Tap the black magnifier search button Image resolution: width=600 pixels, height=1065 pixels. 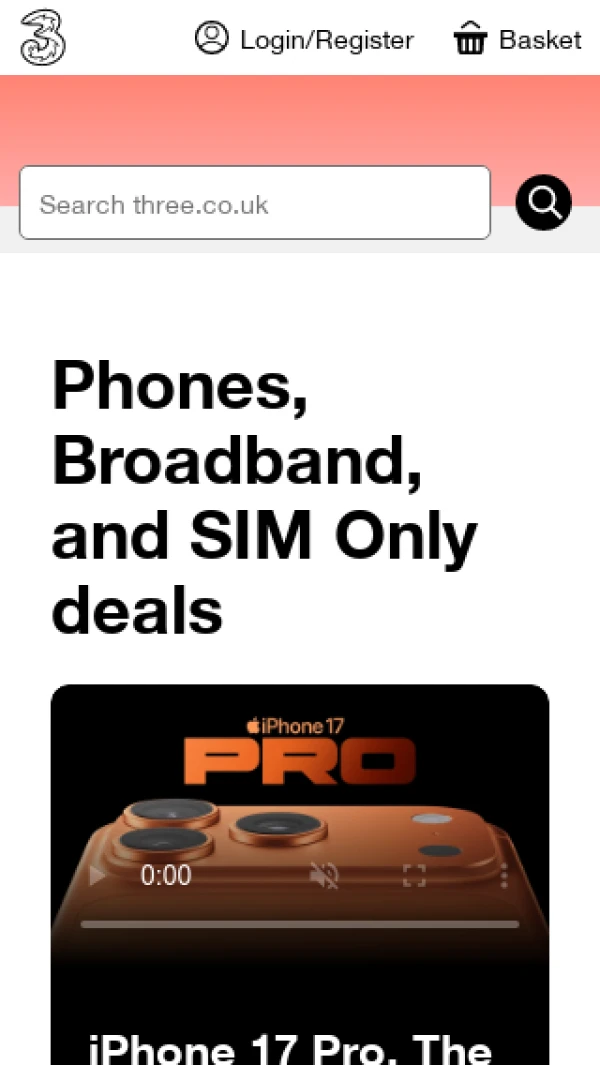(x=543, y=203)
